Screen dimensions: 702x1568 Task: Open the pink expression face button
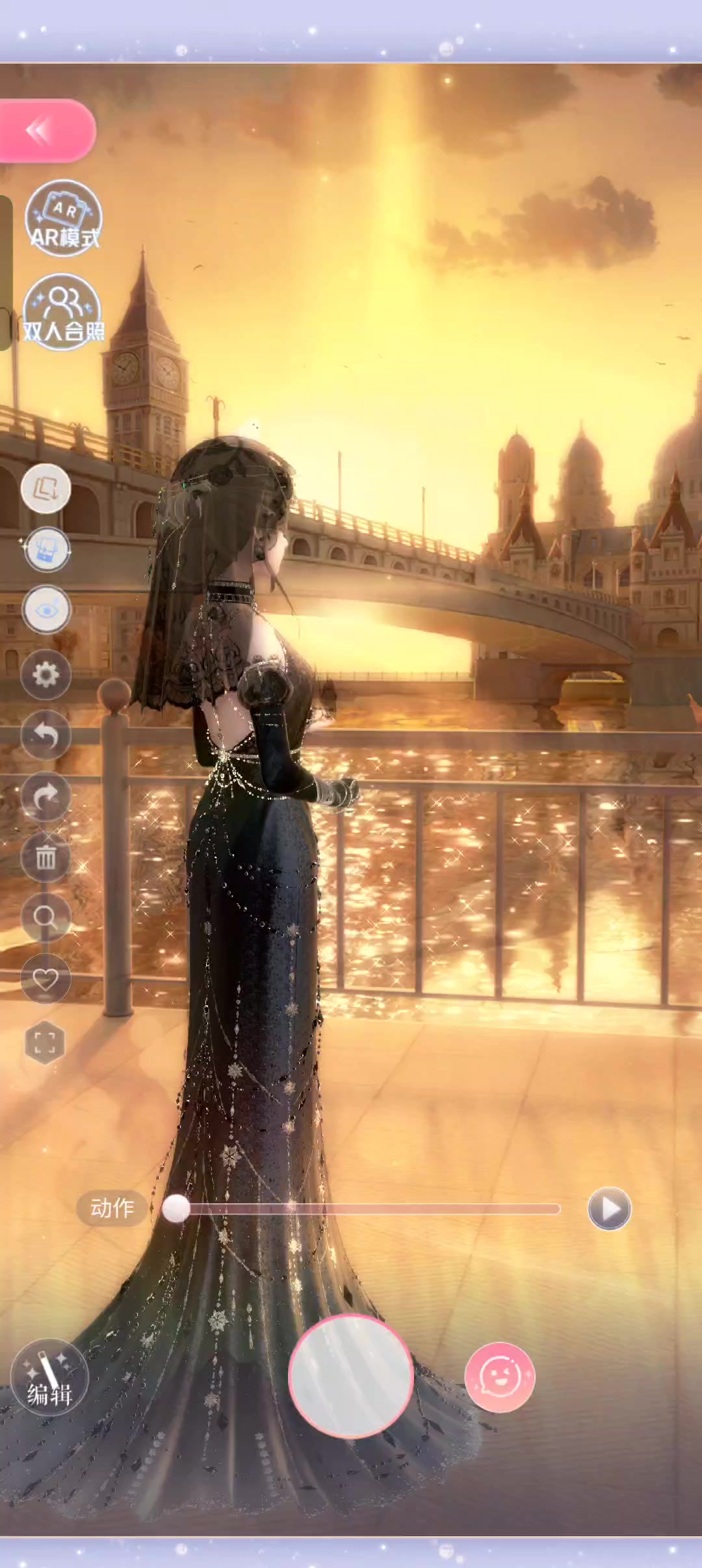[x=500, y=1378]
